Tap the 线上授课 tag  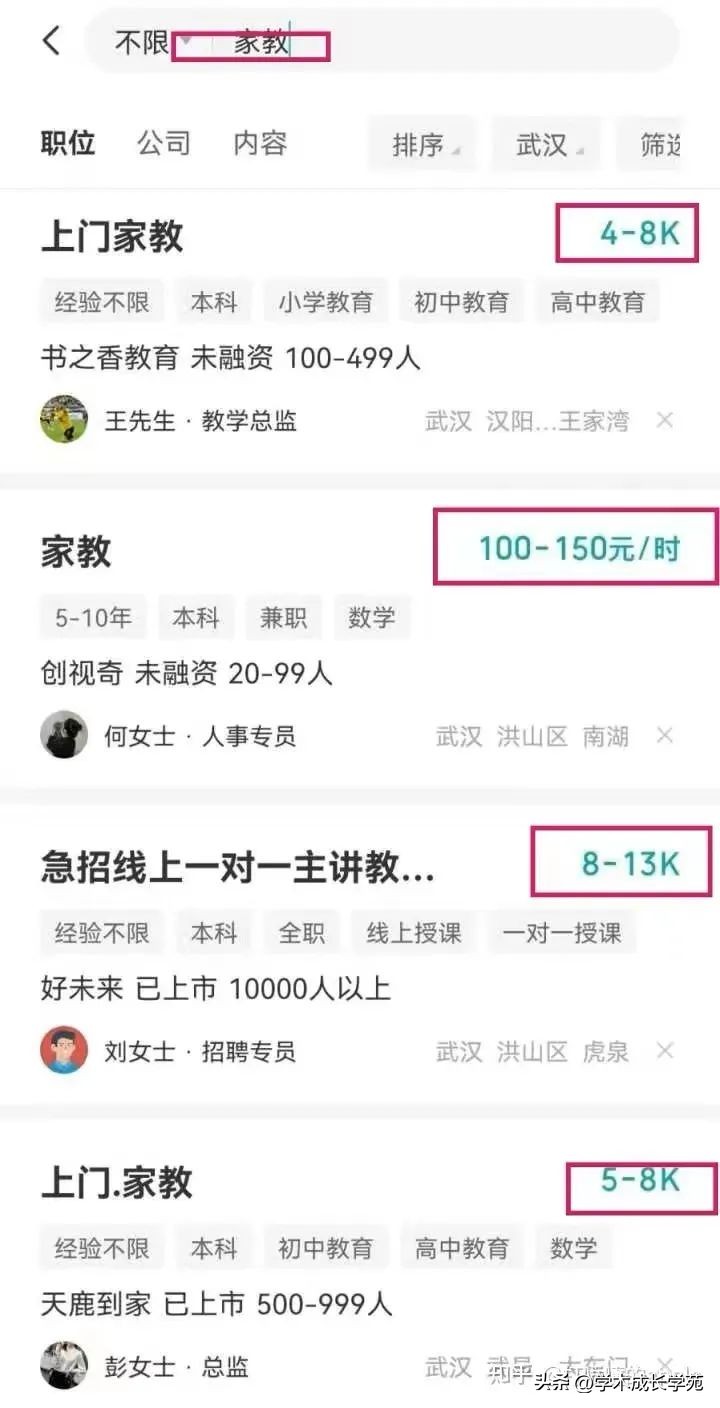pyautogui.click(x=414, y=932)
